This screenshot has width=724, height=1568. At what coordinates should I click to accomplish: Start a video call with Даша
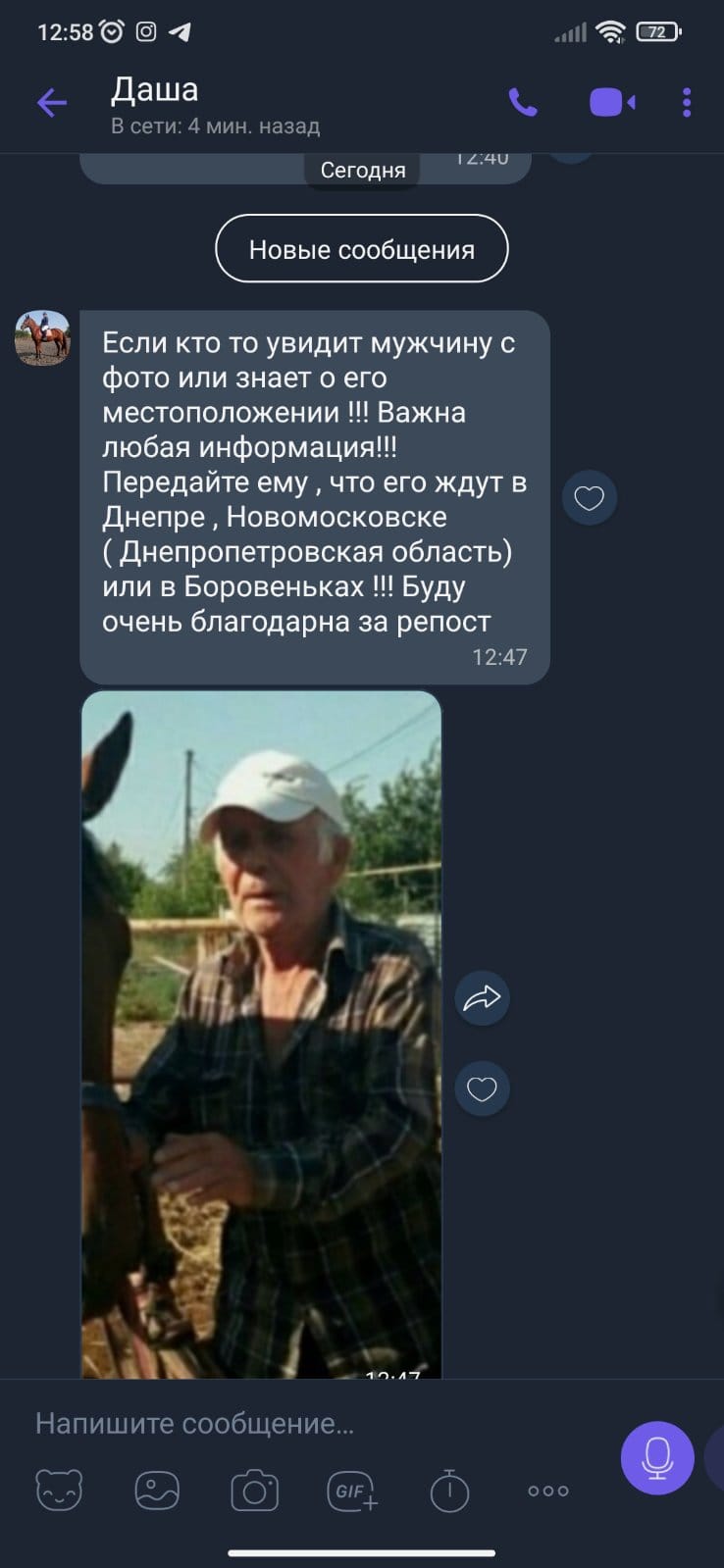(611, 102)
